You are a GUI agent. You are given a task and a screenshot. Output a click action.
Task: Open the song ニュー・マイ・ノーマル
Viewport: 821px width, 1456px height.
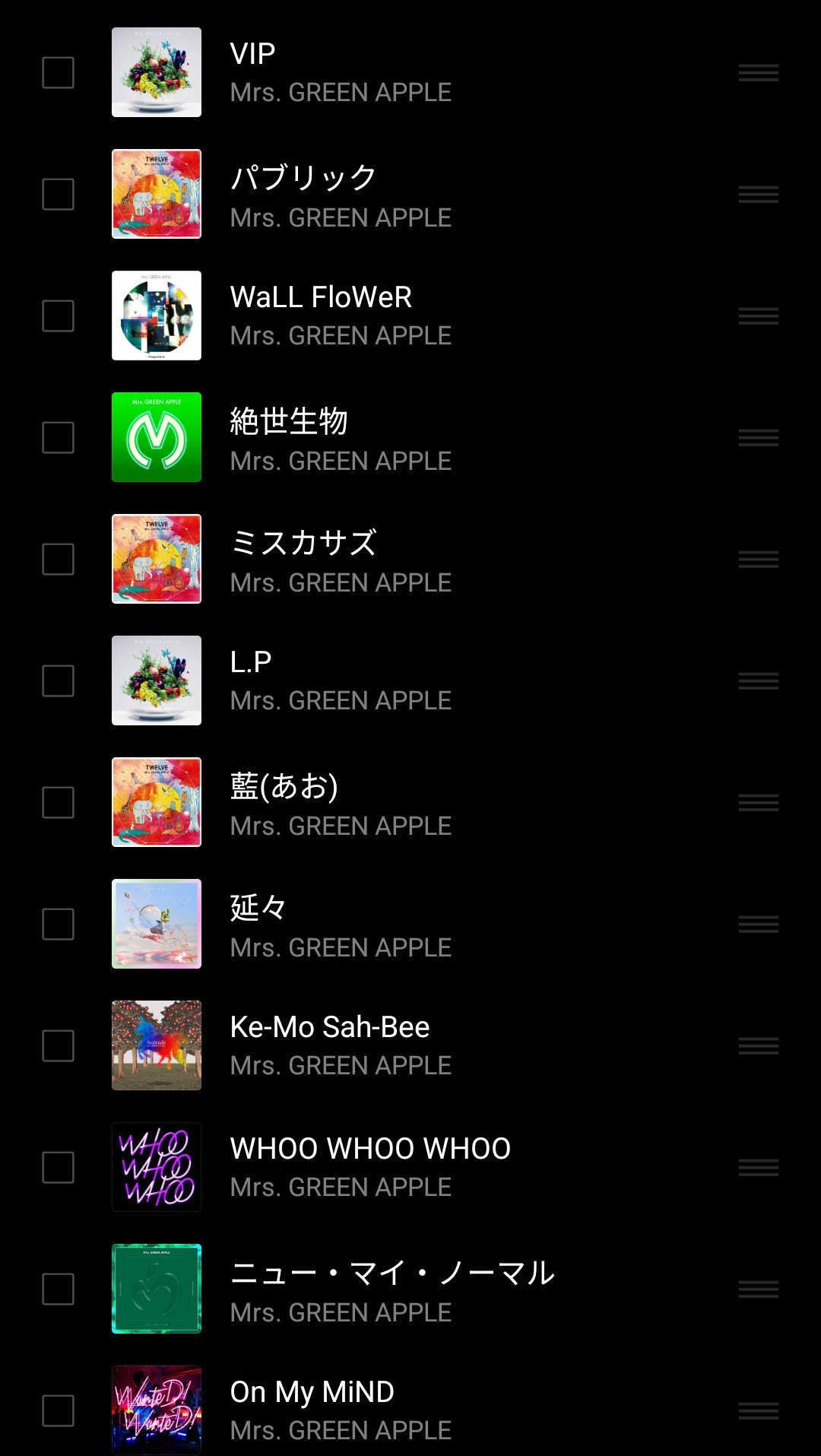point(391,1274)
